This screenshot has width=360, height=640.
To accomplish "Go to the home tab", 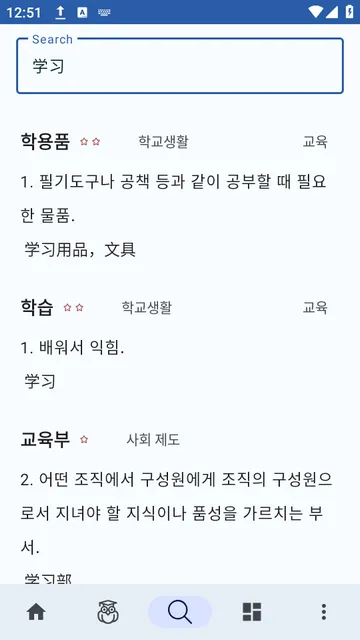I will coord(36,612).
